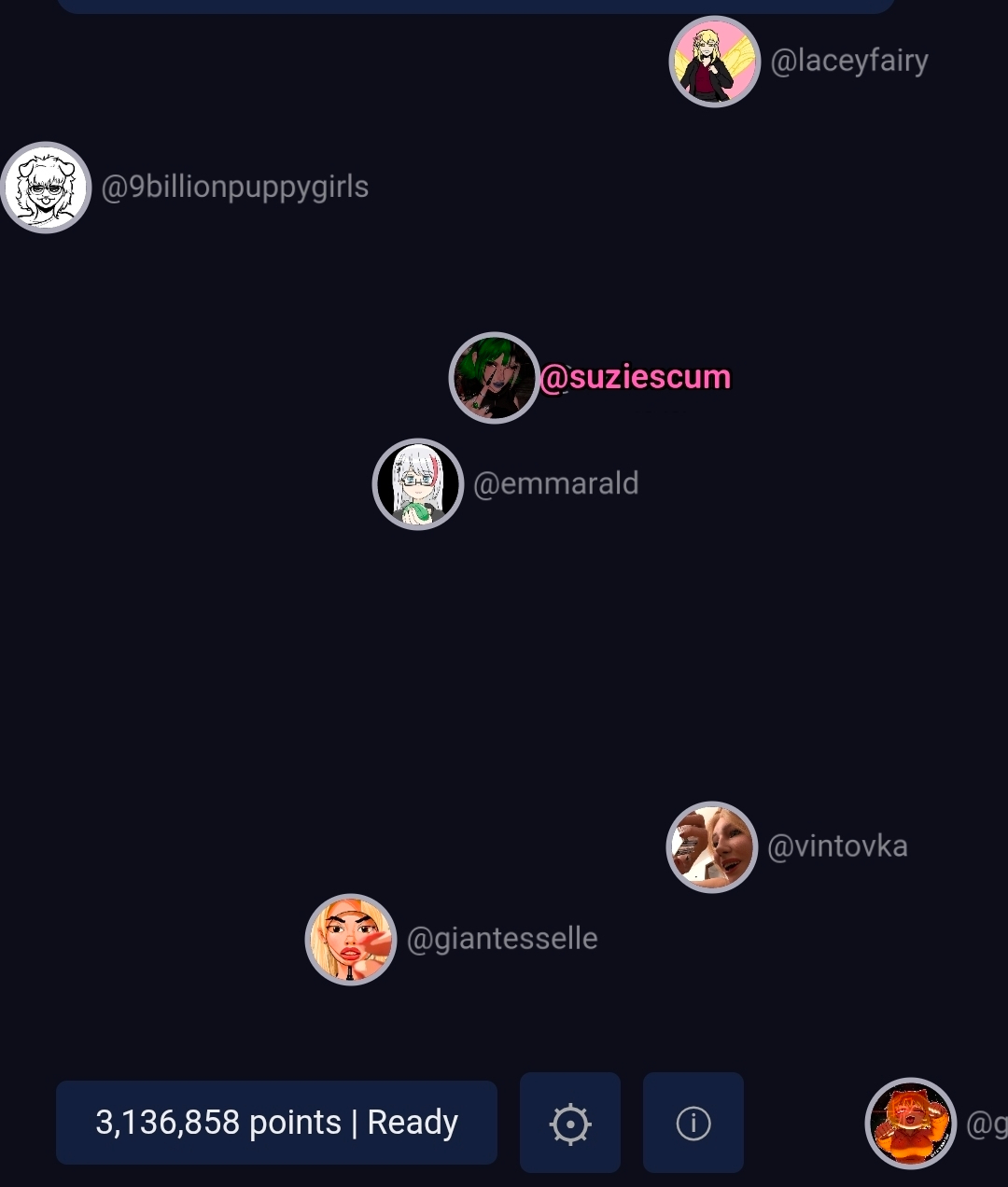
Task: Tap the @giantesselle profile node
Action: (x=351, y=940)
